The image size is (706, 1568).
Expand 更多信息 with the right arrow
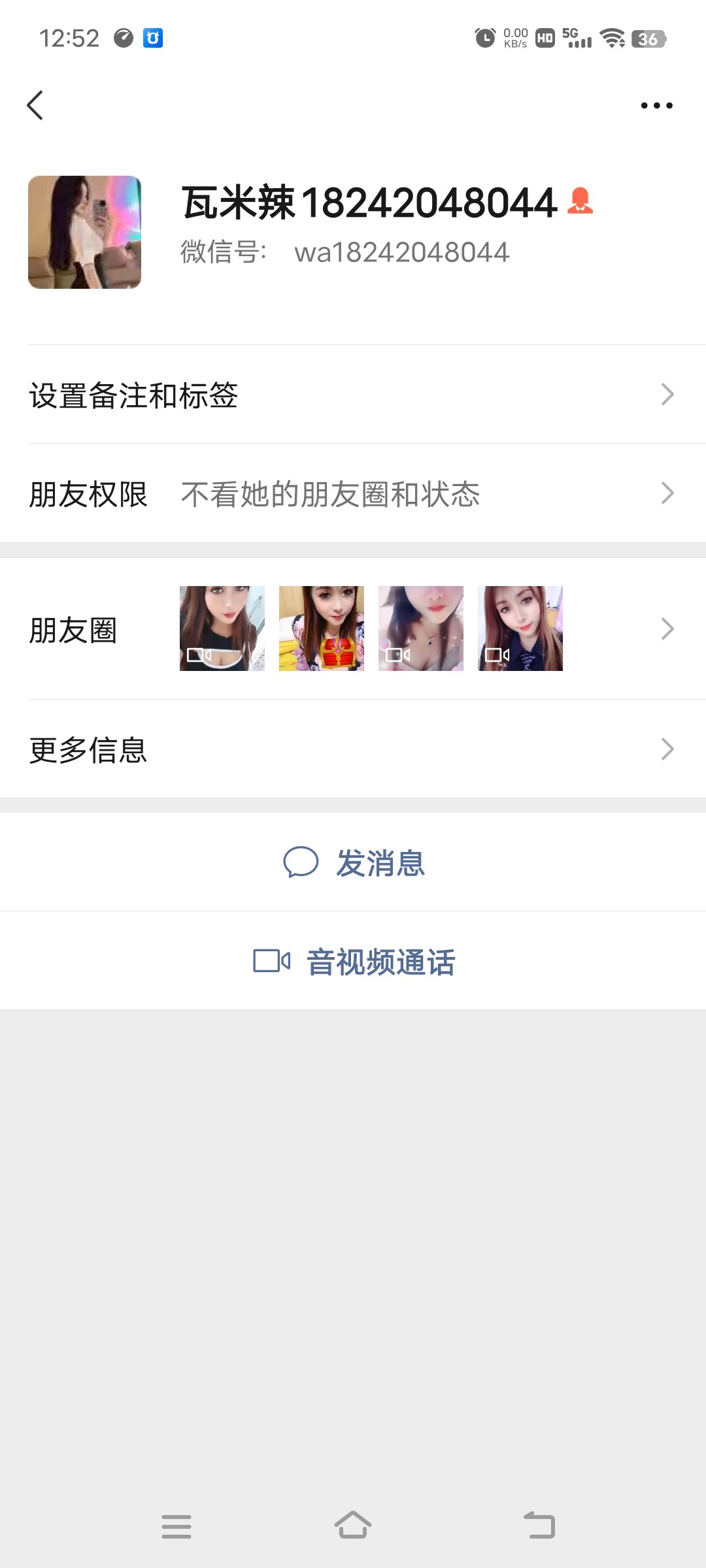coord(667,751)
